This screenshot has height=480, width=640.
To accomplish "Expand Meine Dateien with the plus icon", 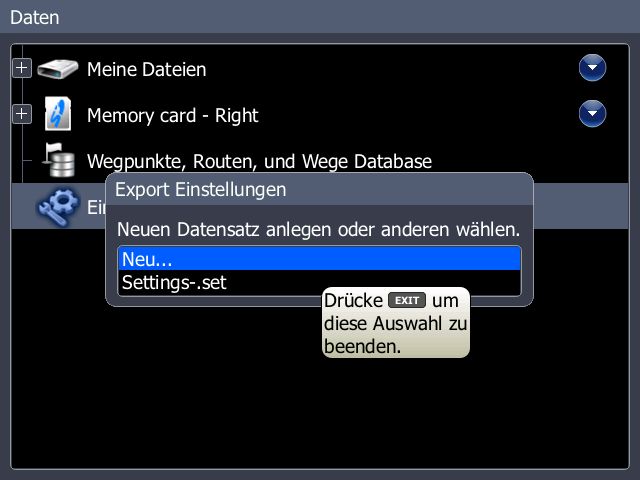I will [x=22, y=68].
